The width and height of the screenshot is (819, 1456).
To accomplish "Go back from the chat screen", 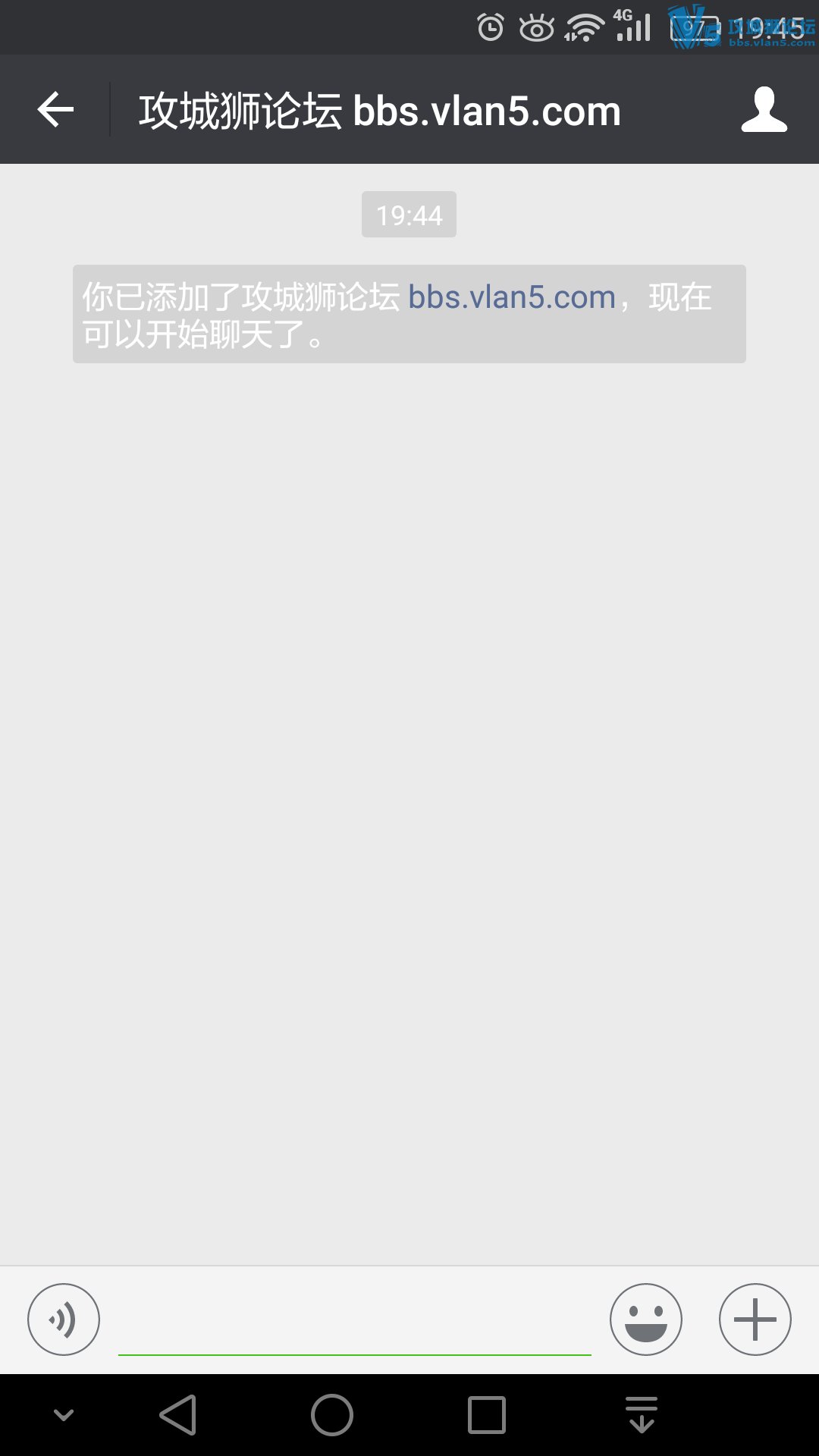I will [x=55, y=110].
